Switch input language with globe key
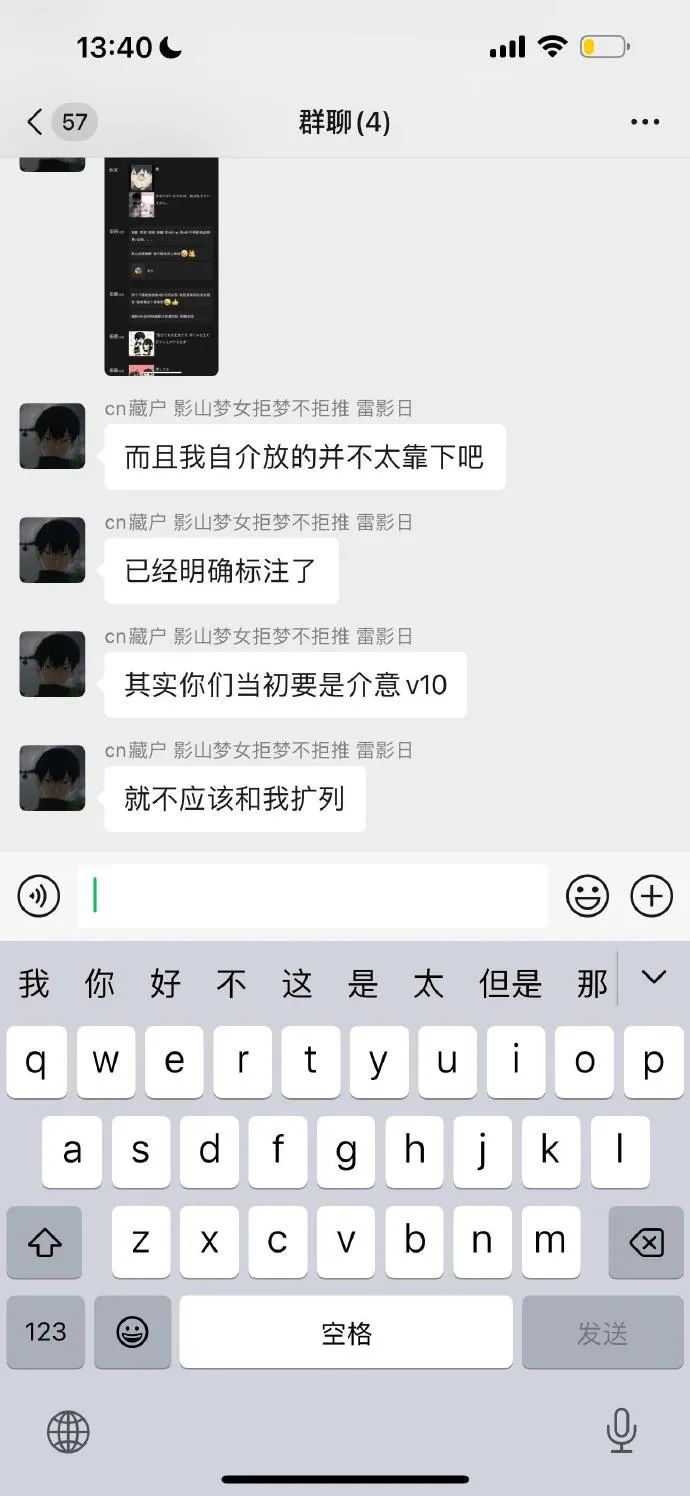Screen dimensions: 690x1496 68,1432
